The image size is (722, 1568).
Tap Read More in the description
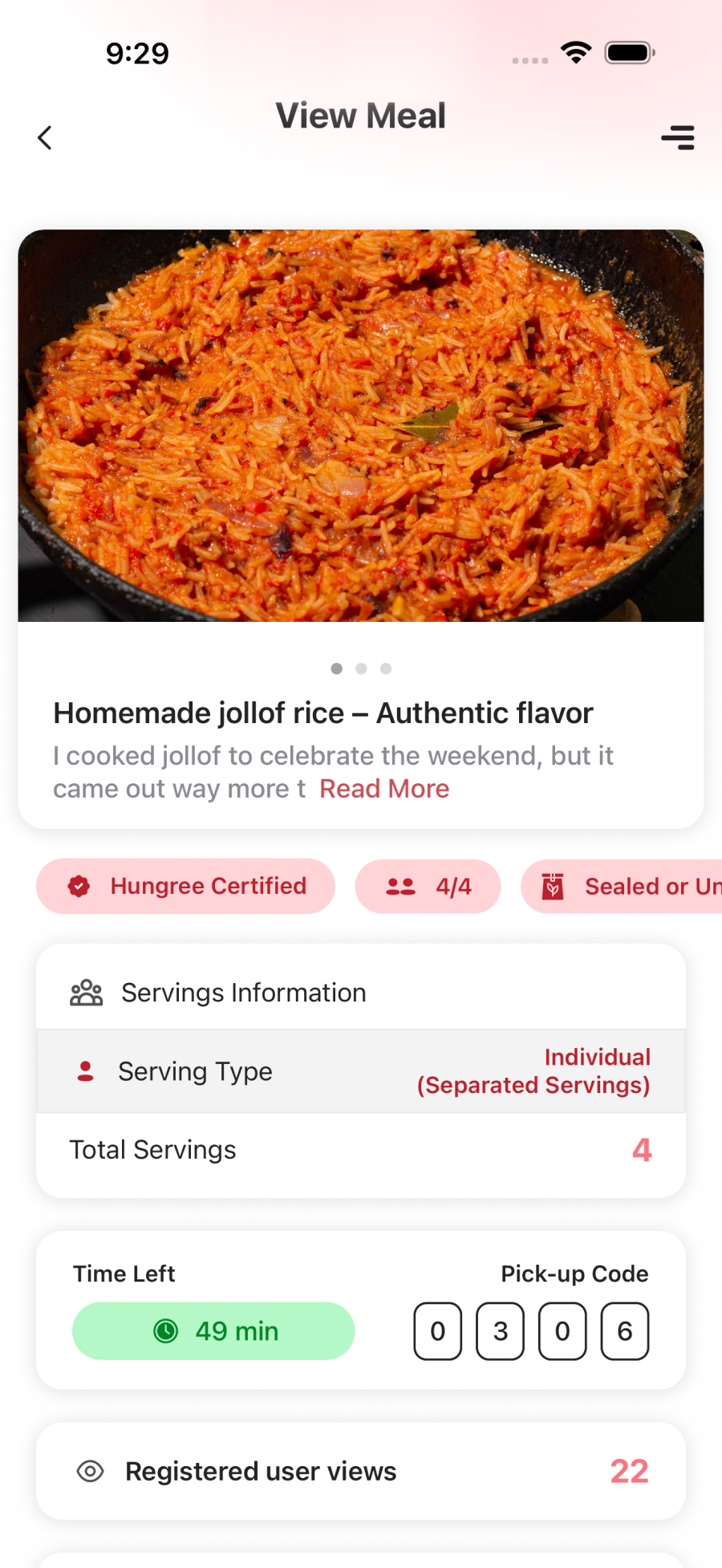coord(384,789)
